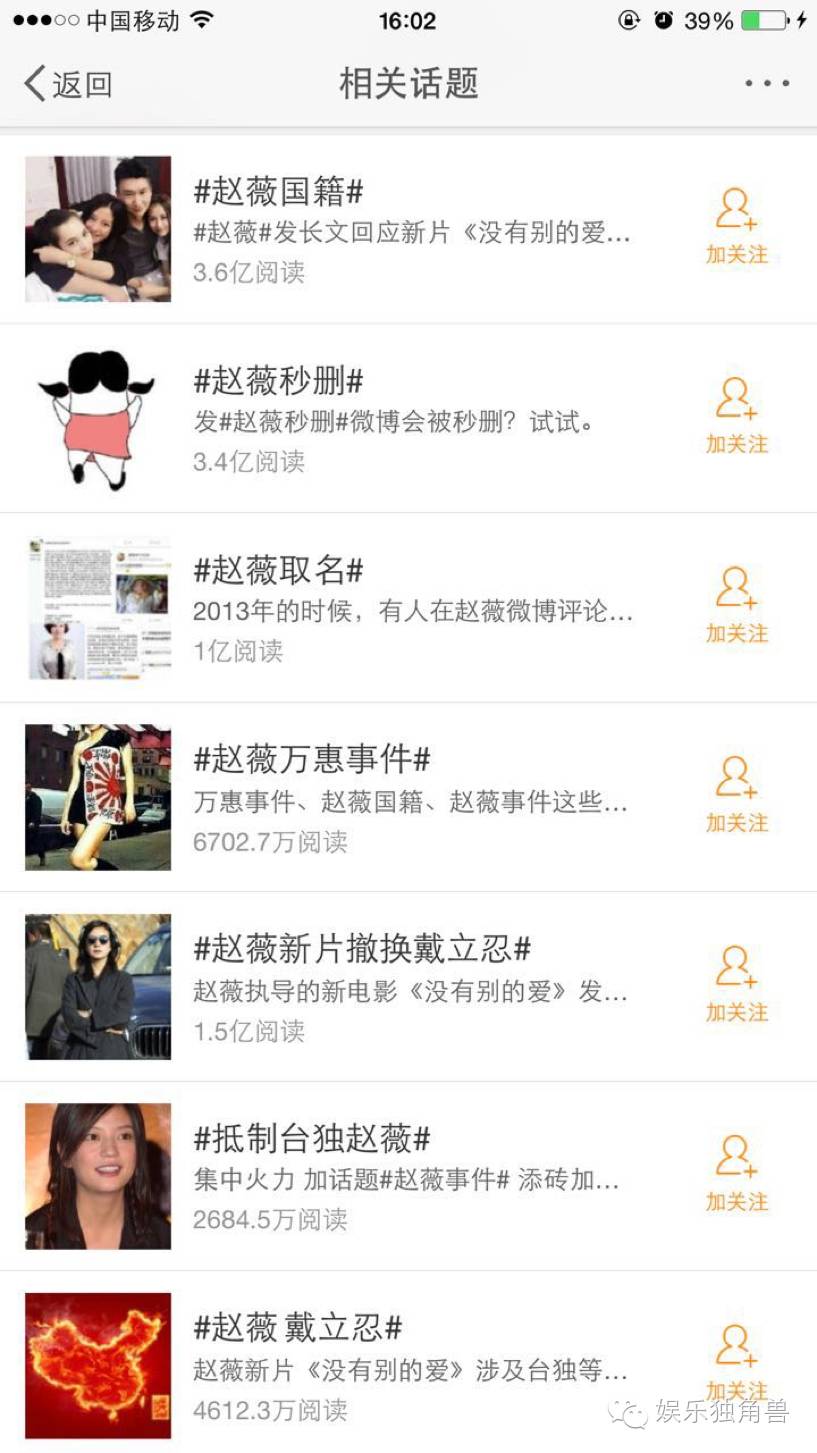Open the three-dot overflow menu
This screenshot has width=817, height=1453.
[767, 84]
